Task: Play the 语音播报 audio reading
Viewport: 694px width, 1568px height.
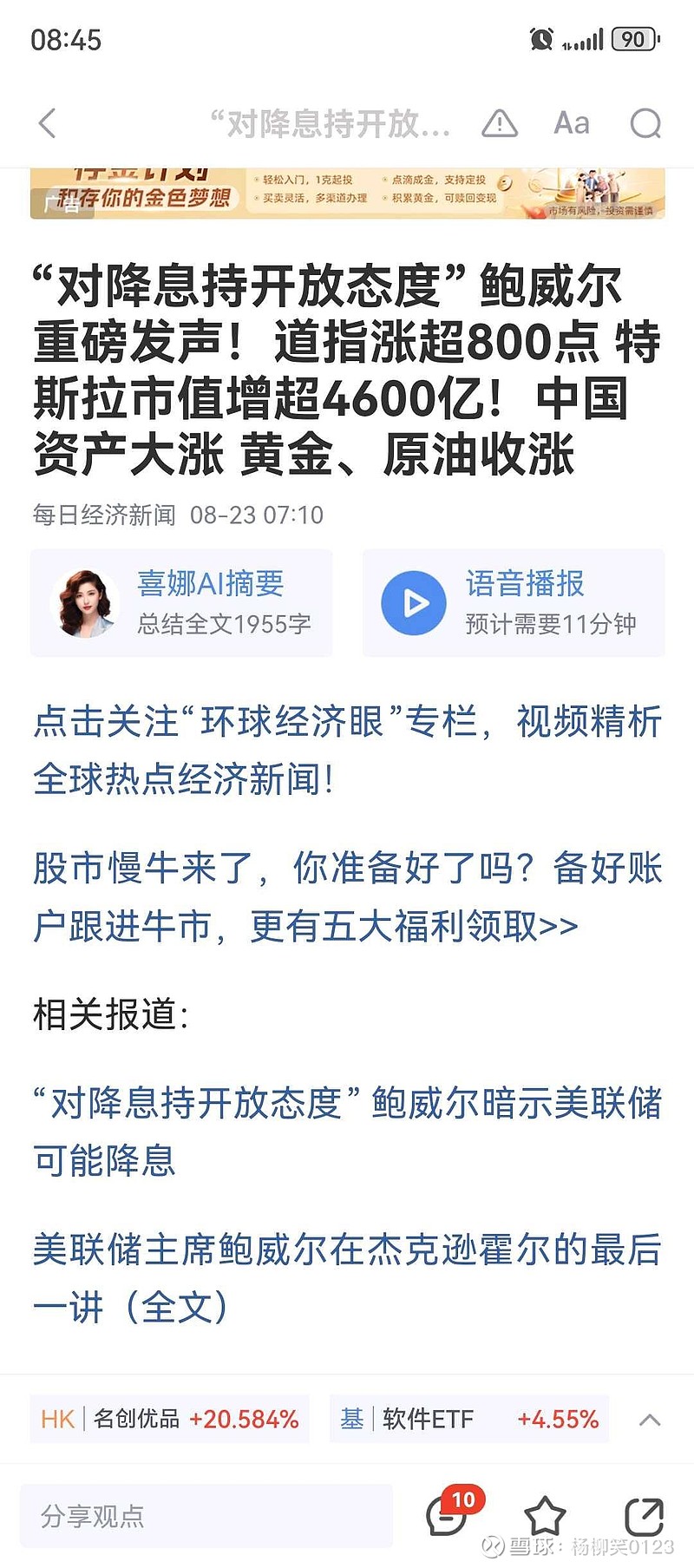Action: click(x=514, y=603)
